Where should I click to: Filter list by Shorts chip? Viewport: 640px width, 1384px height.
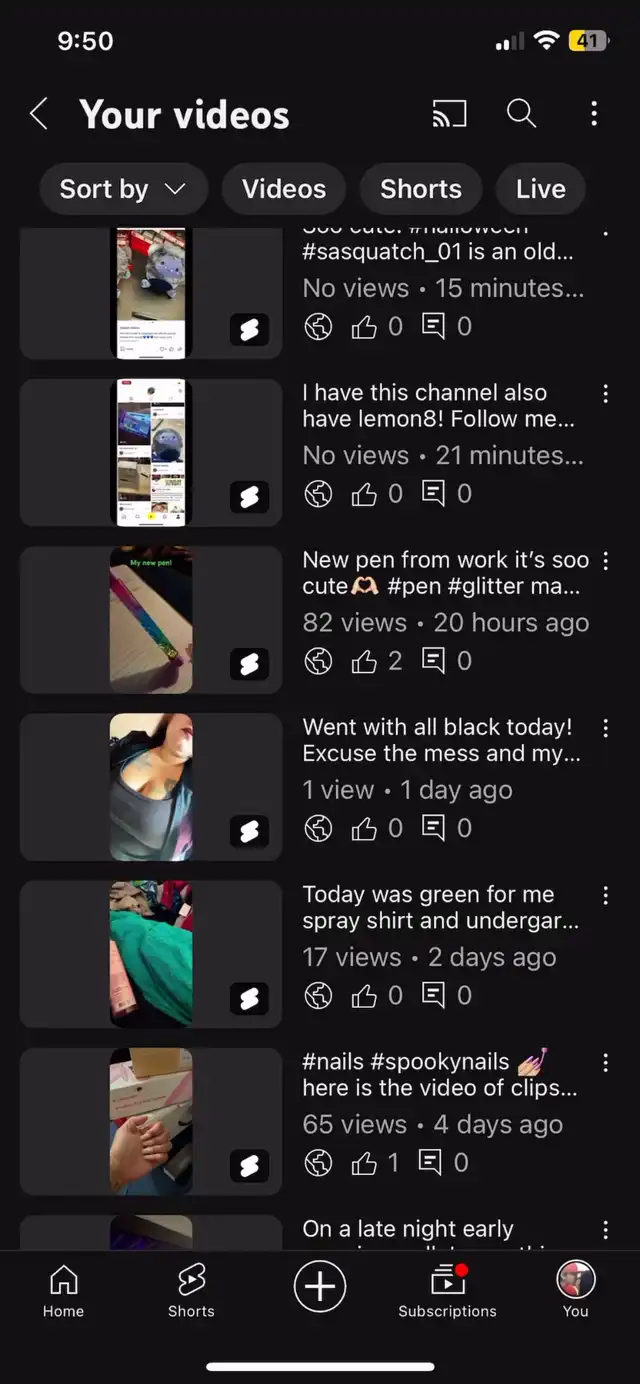pos(421,189)
